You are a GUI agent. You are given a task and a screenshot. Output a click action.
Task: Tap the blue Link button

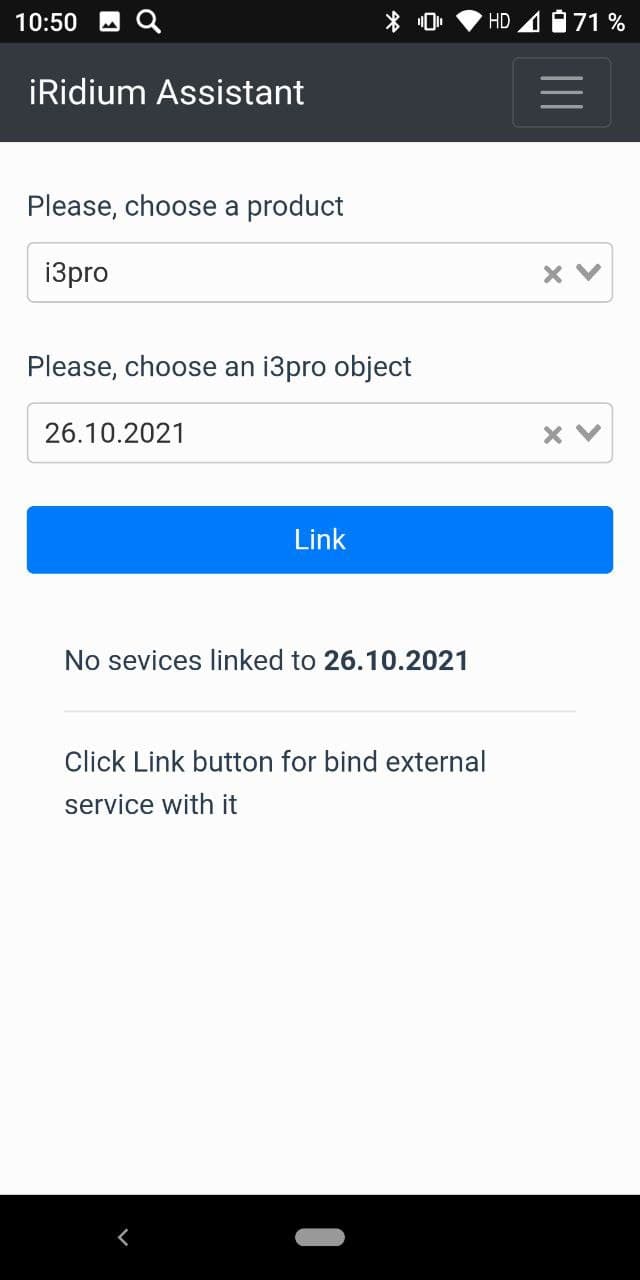coord(319,540)
